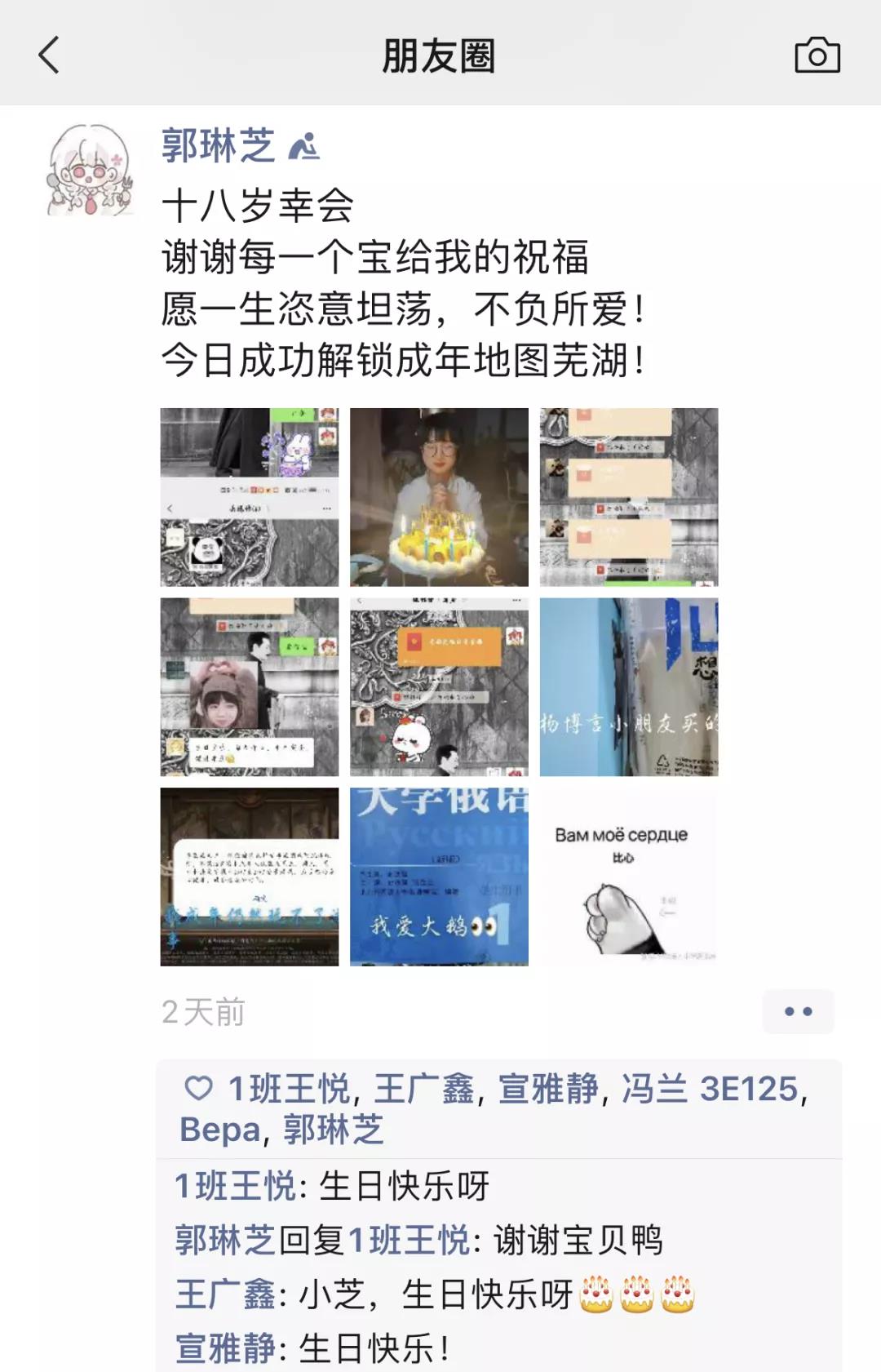
Task: Open 1班王悦 in the likes list
Action: coord(289,1089)
